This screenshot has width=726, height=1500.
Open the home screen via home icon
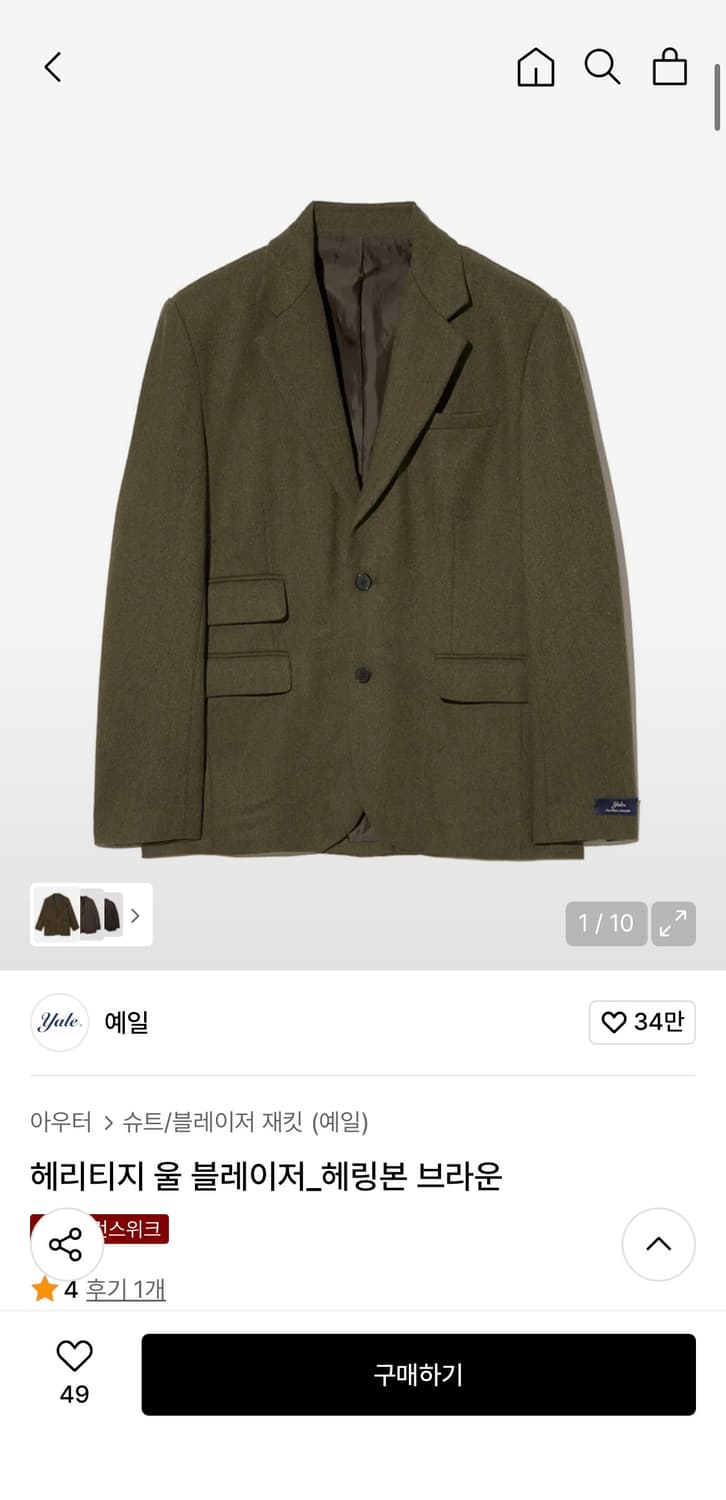point(535,68)
